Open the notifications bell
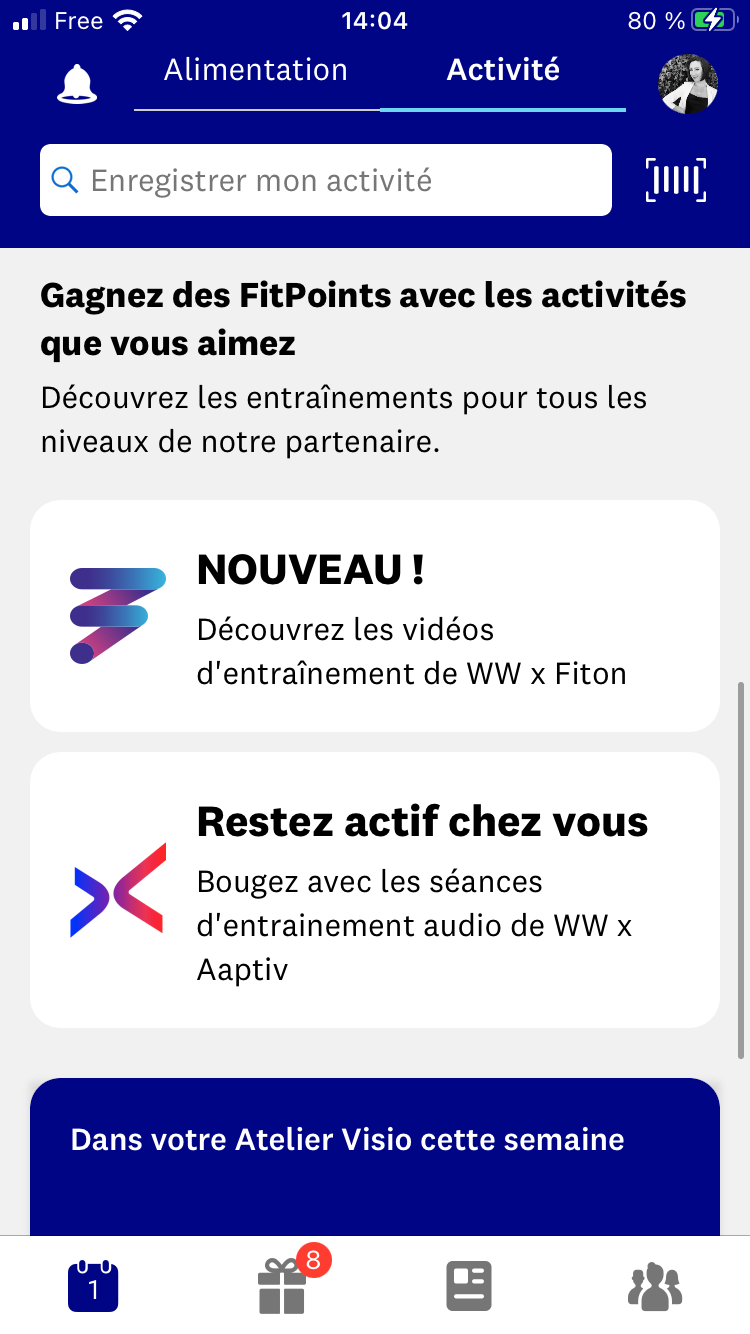750x1334 pixels. click(77, 84)
